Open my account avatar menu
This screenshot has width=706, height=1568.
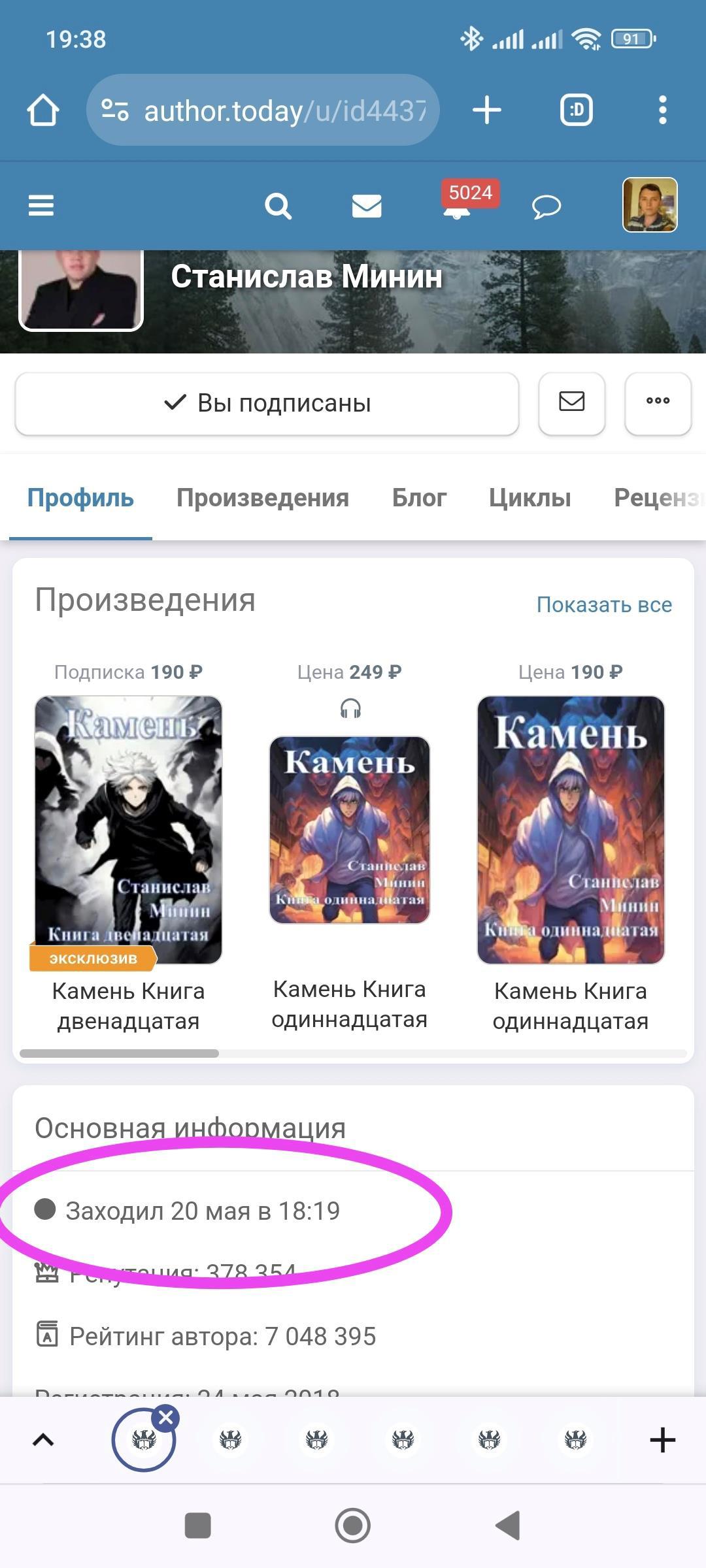(x=650, y=205)
